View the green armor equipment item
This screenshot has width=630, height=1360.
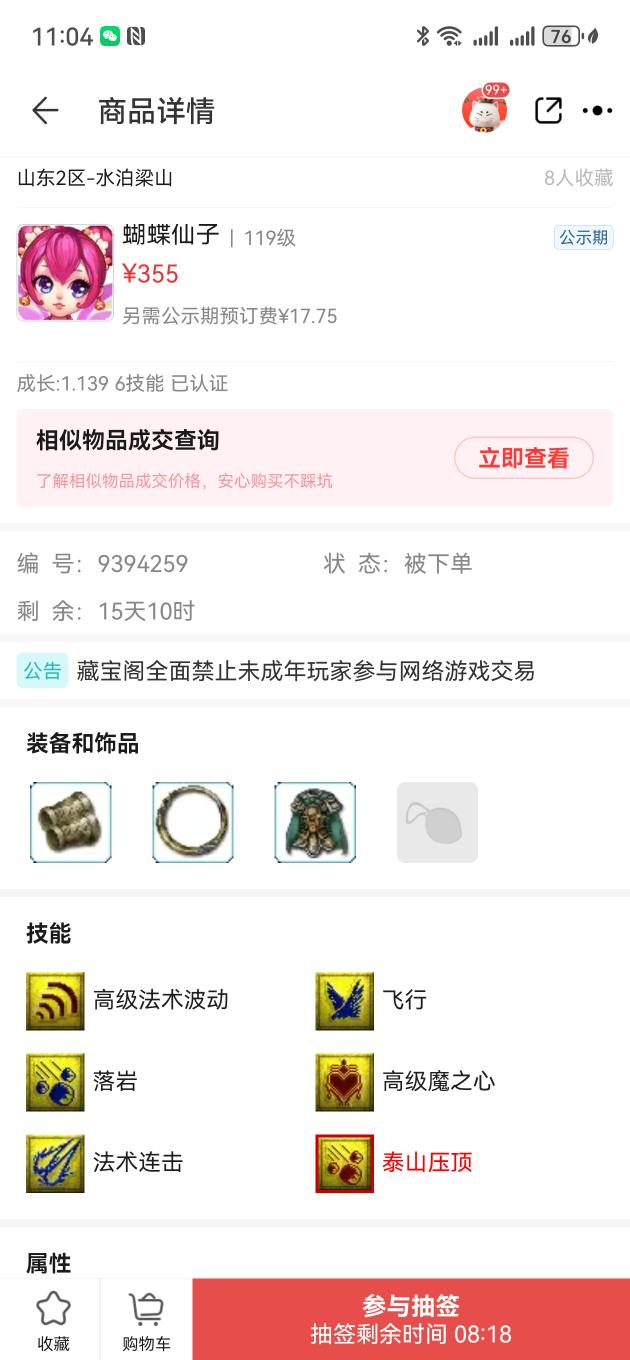pos(315,822)
